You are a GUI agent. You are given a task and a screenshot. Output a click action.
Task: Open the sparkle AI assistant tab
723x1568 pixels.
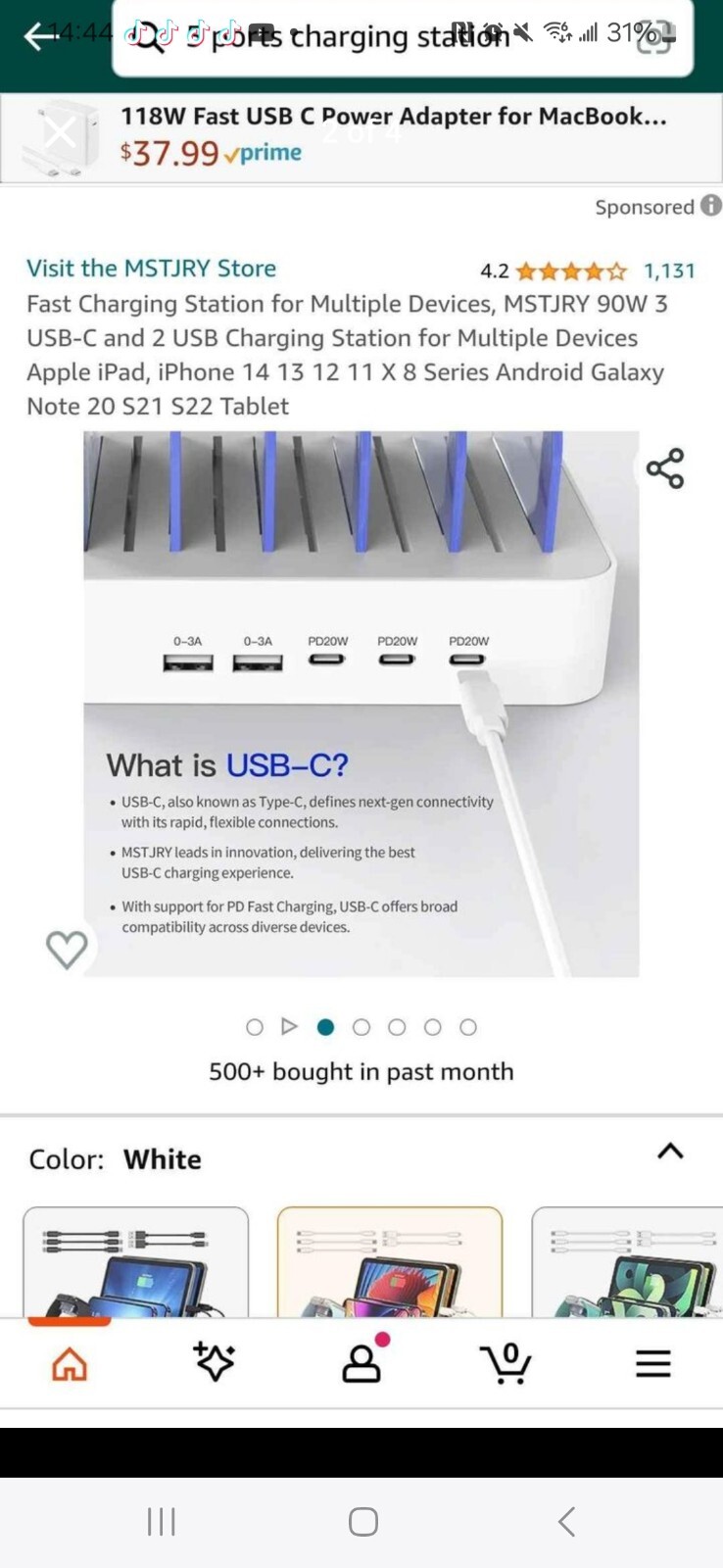click(x=215, y=1363)
